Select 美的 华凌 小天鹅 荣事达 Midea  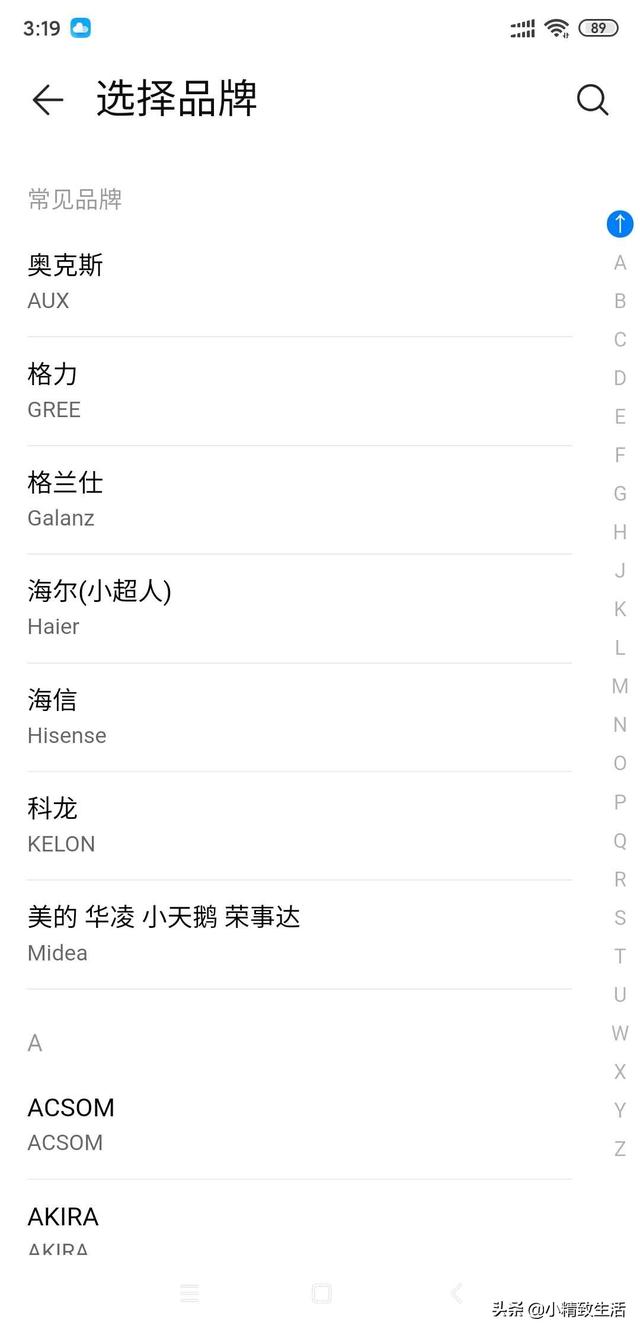click(x=300, y=934)
